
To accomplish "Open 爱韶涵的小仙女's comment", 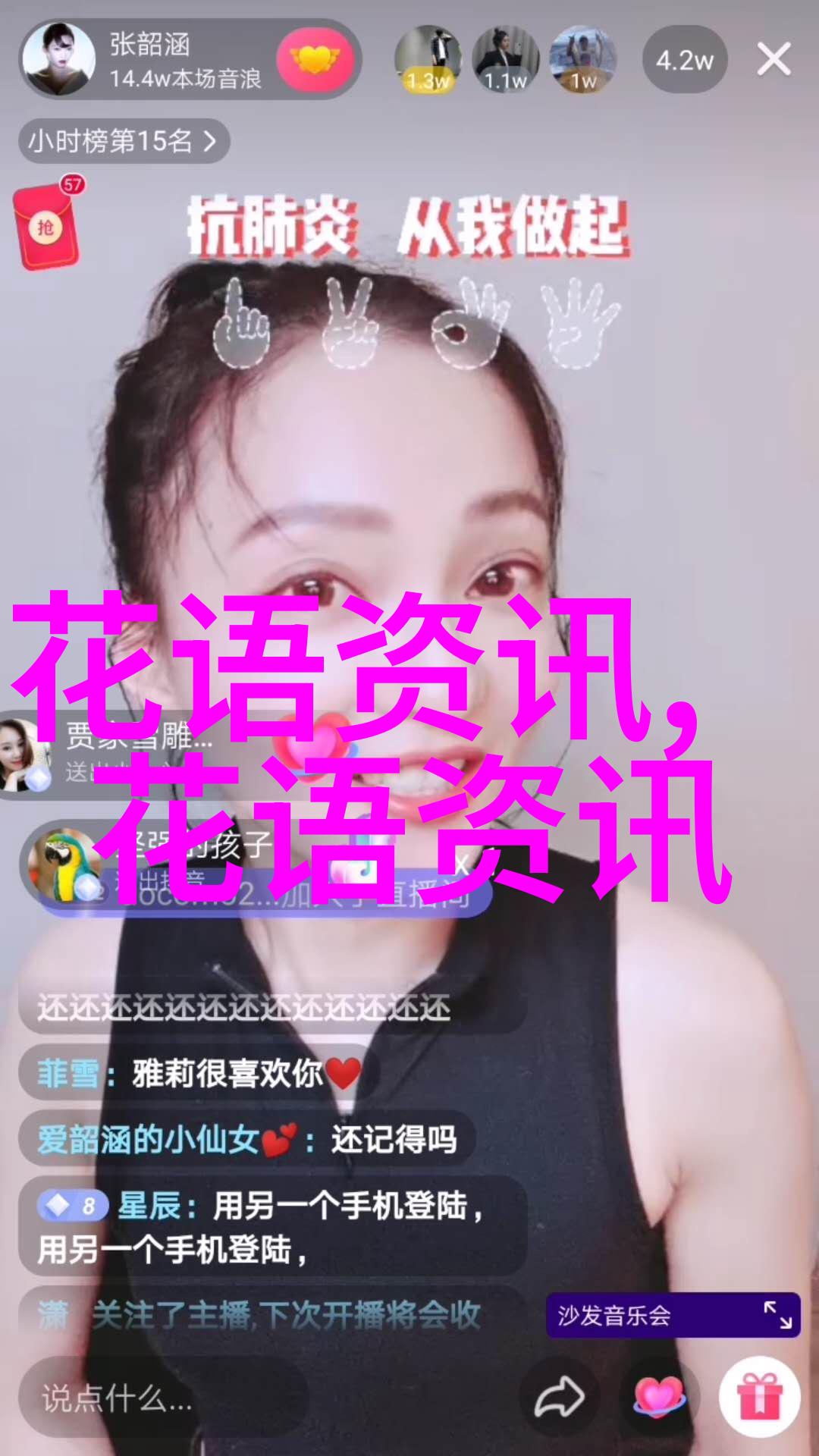I will pyautogui.click(x=246, y=1139).
